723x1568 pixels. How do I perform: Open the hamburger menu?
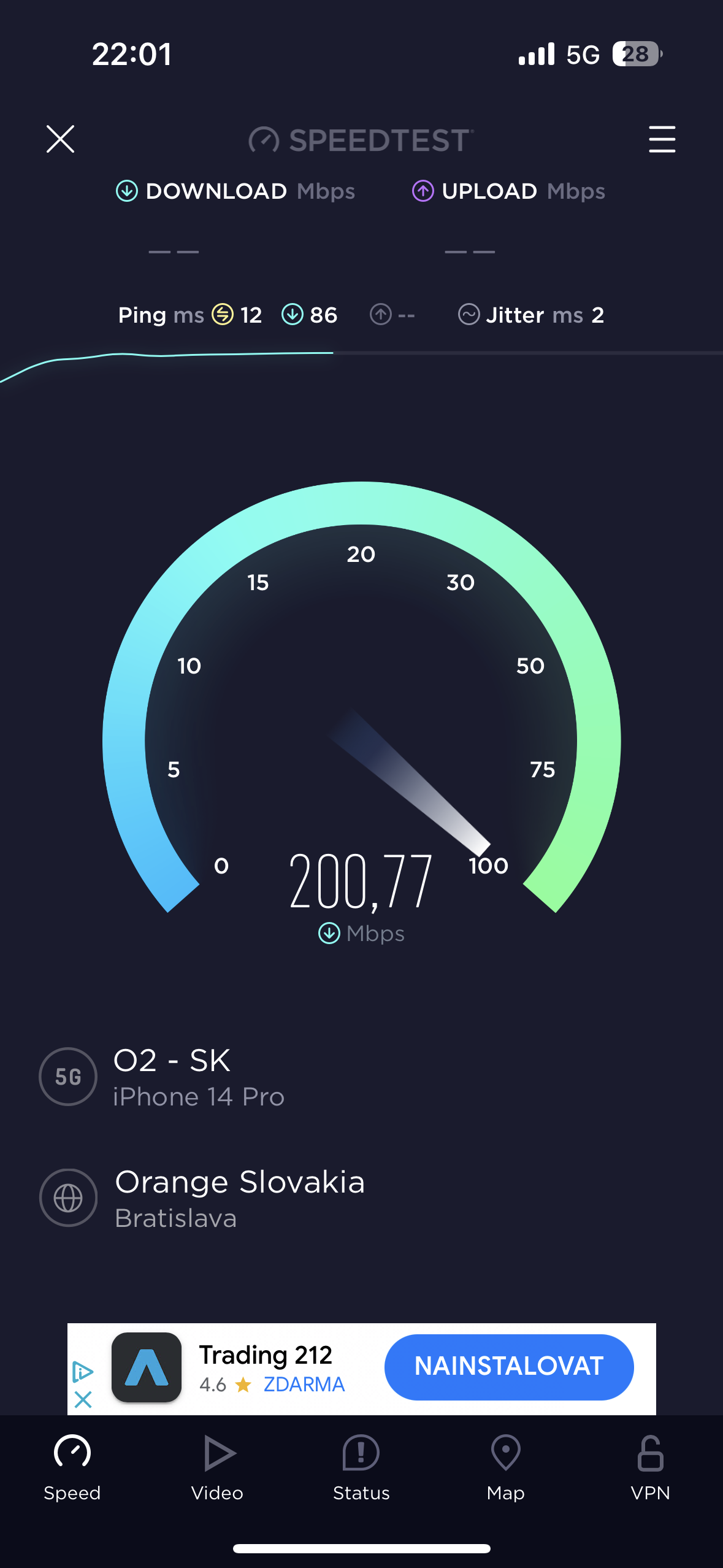coord(662,139)
